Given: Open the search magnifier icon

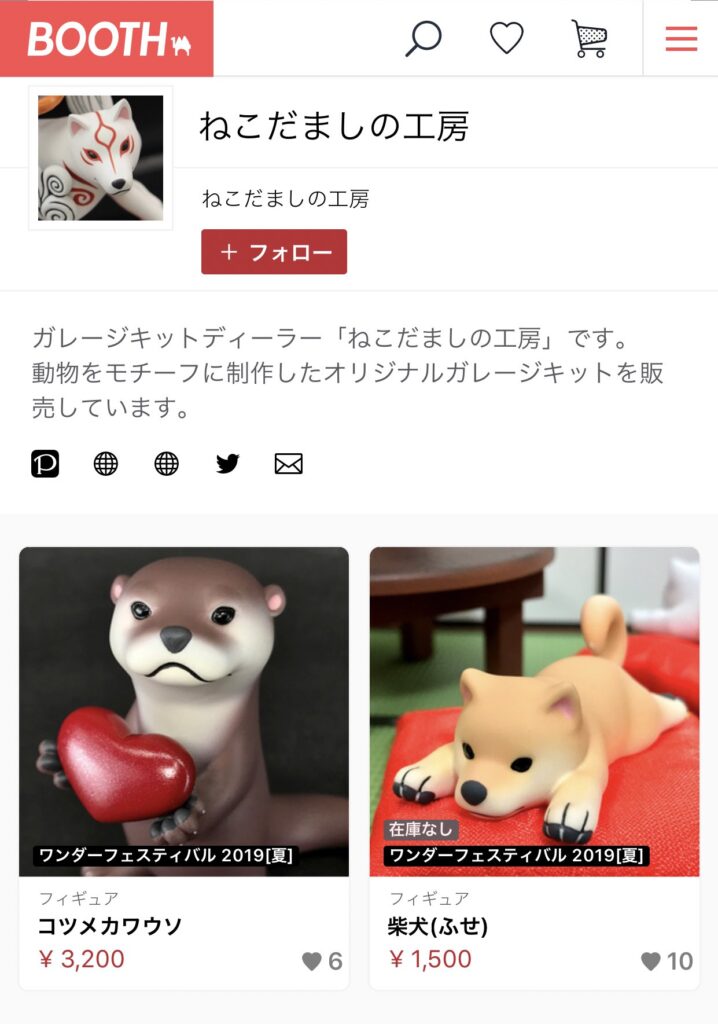Looking at the screenshot, I should click(423, 38).
